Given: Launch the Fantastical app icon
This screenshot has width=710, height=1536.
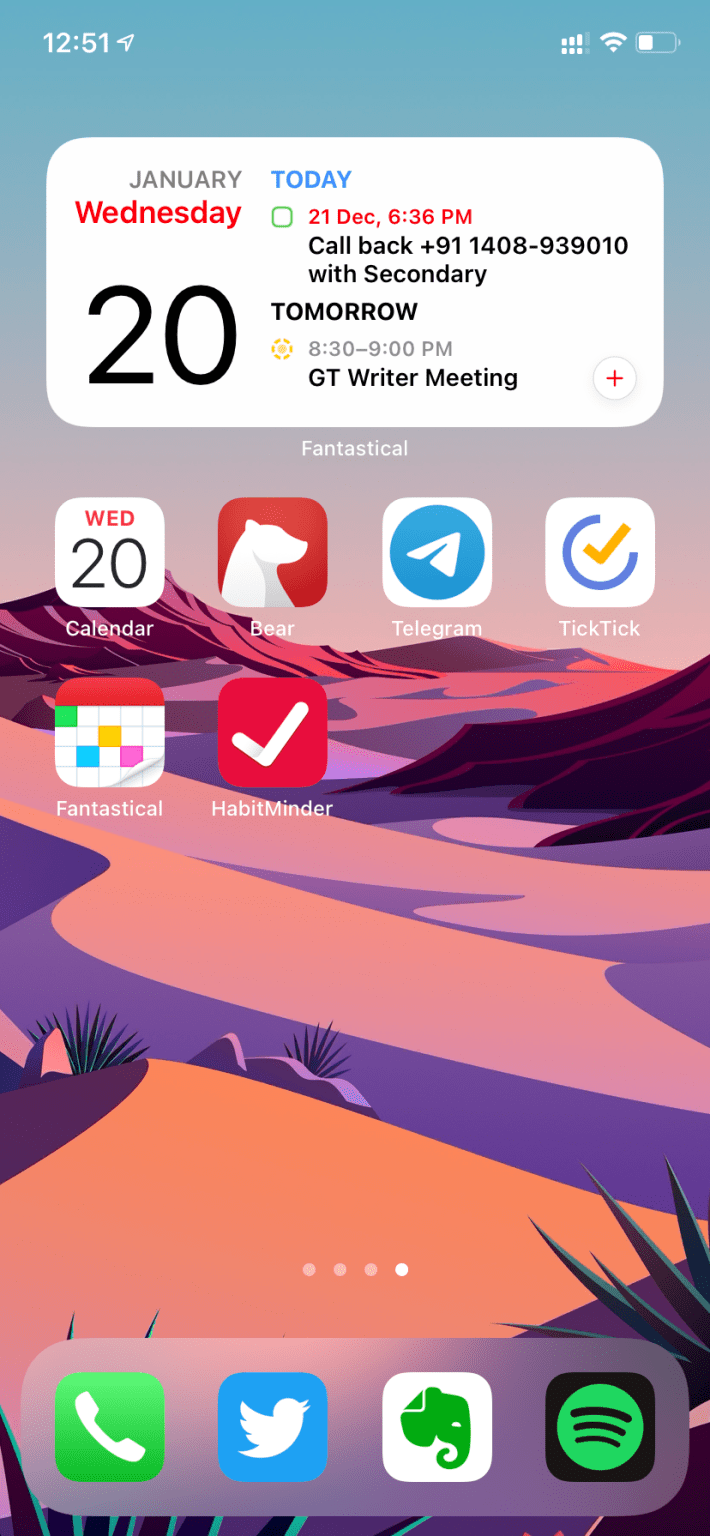Looking at the screenshot, I should (x=109, y=733).
